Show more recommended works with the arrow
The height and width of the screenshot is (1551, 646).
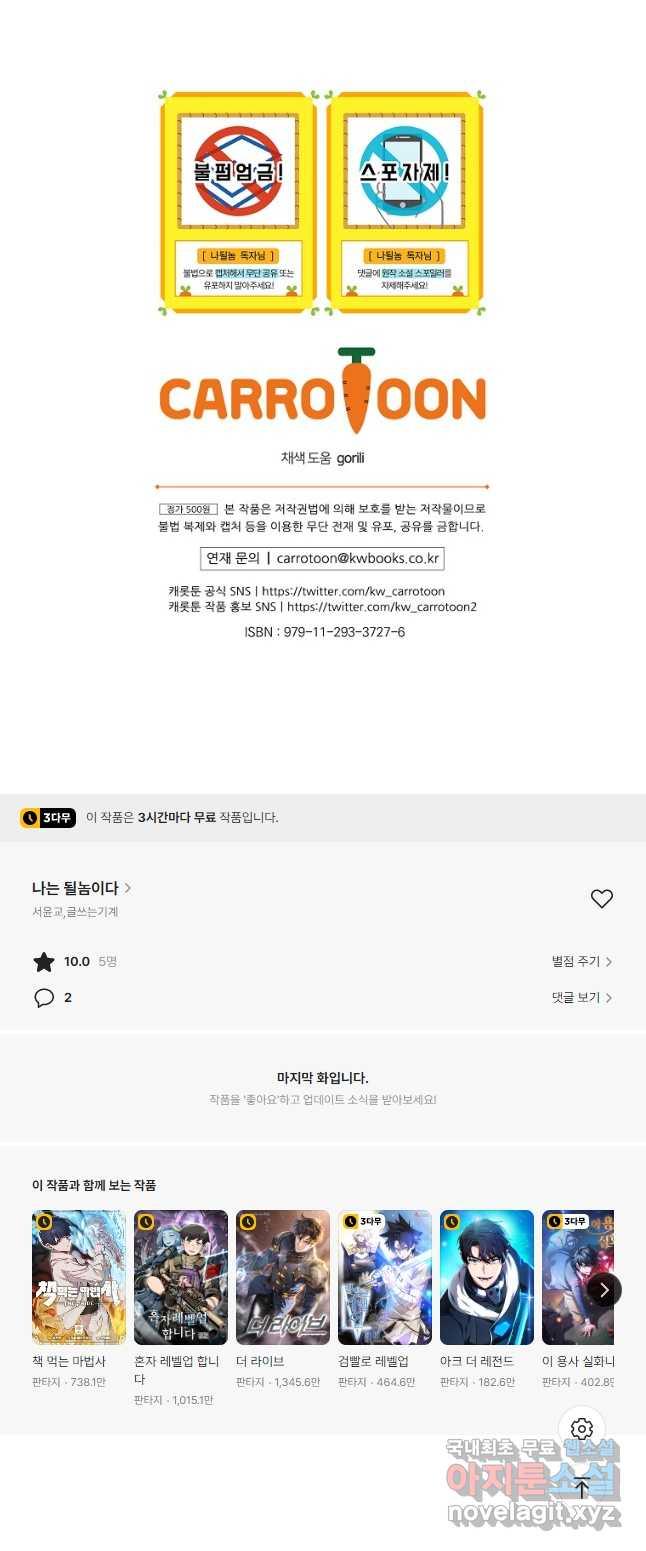pyautogui.click(x=604, y=1289)
